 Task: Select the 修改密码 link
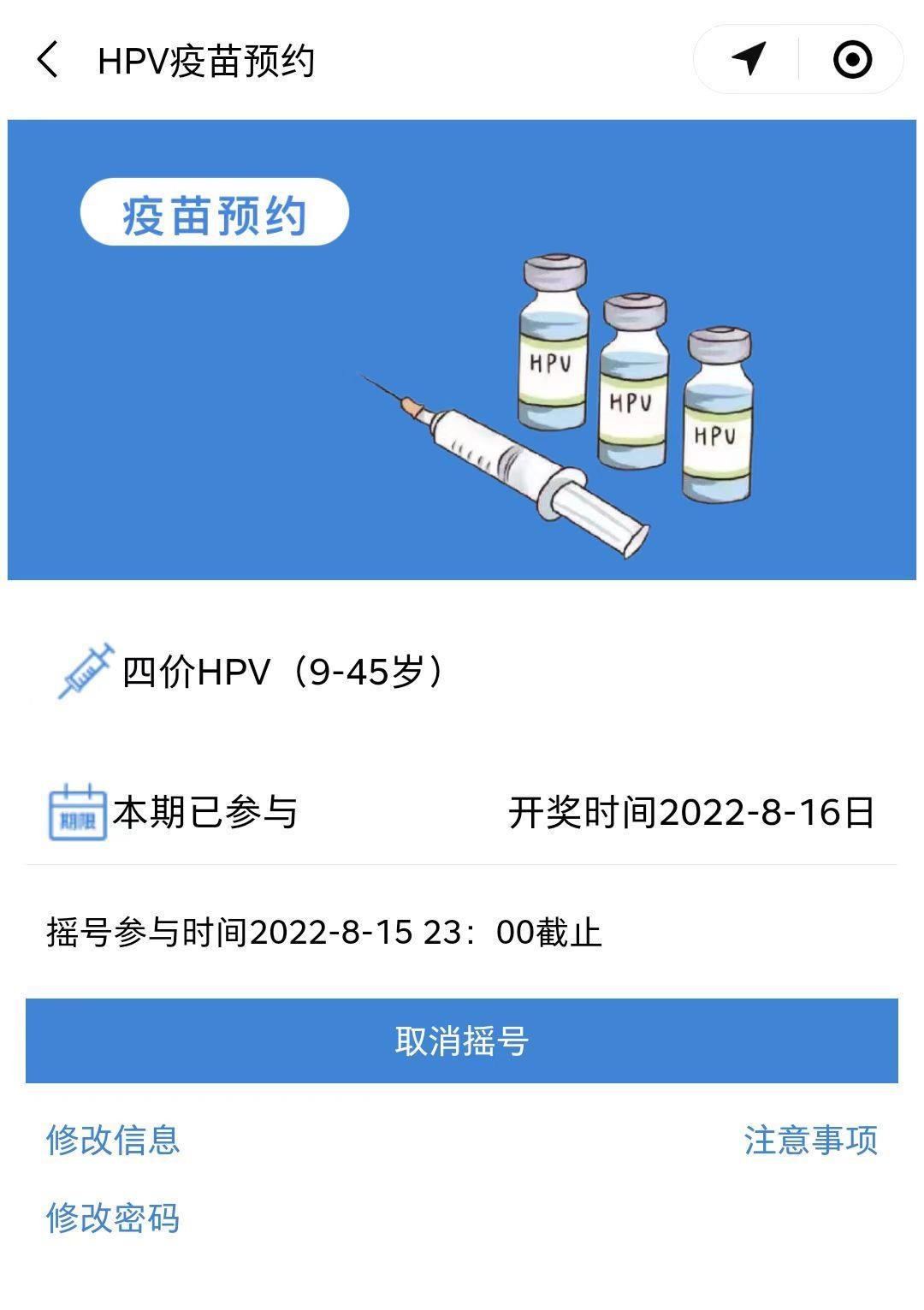[113, 1218]
